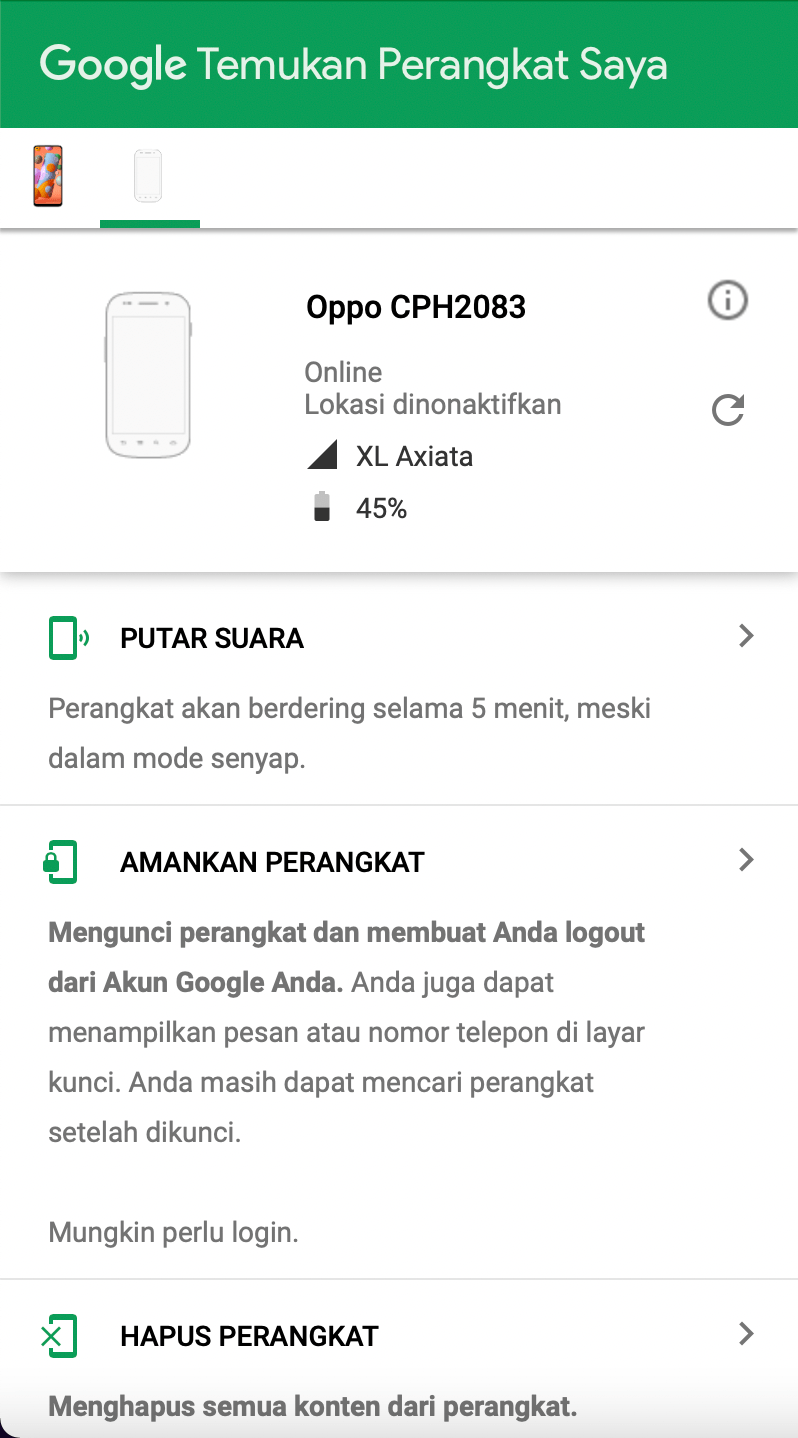Open Amankan Perangkat option
798x1438 pixels.
click(x=399, y=1042)
